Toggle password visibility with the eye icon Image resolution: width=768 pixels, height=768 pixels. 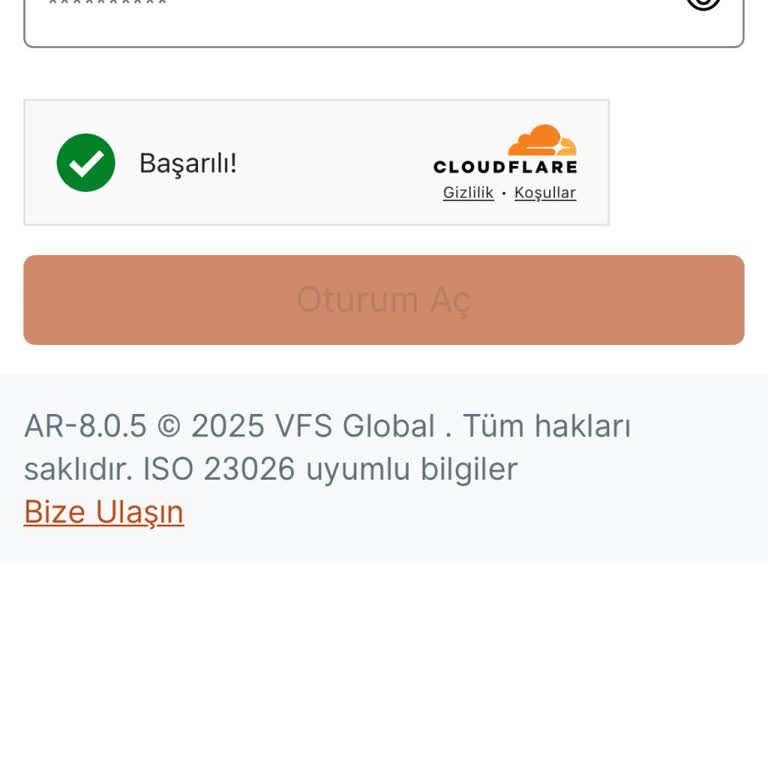click(x=703, y=4)
